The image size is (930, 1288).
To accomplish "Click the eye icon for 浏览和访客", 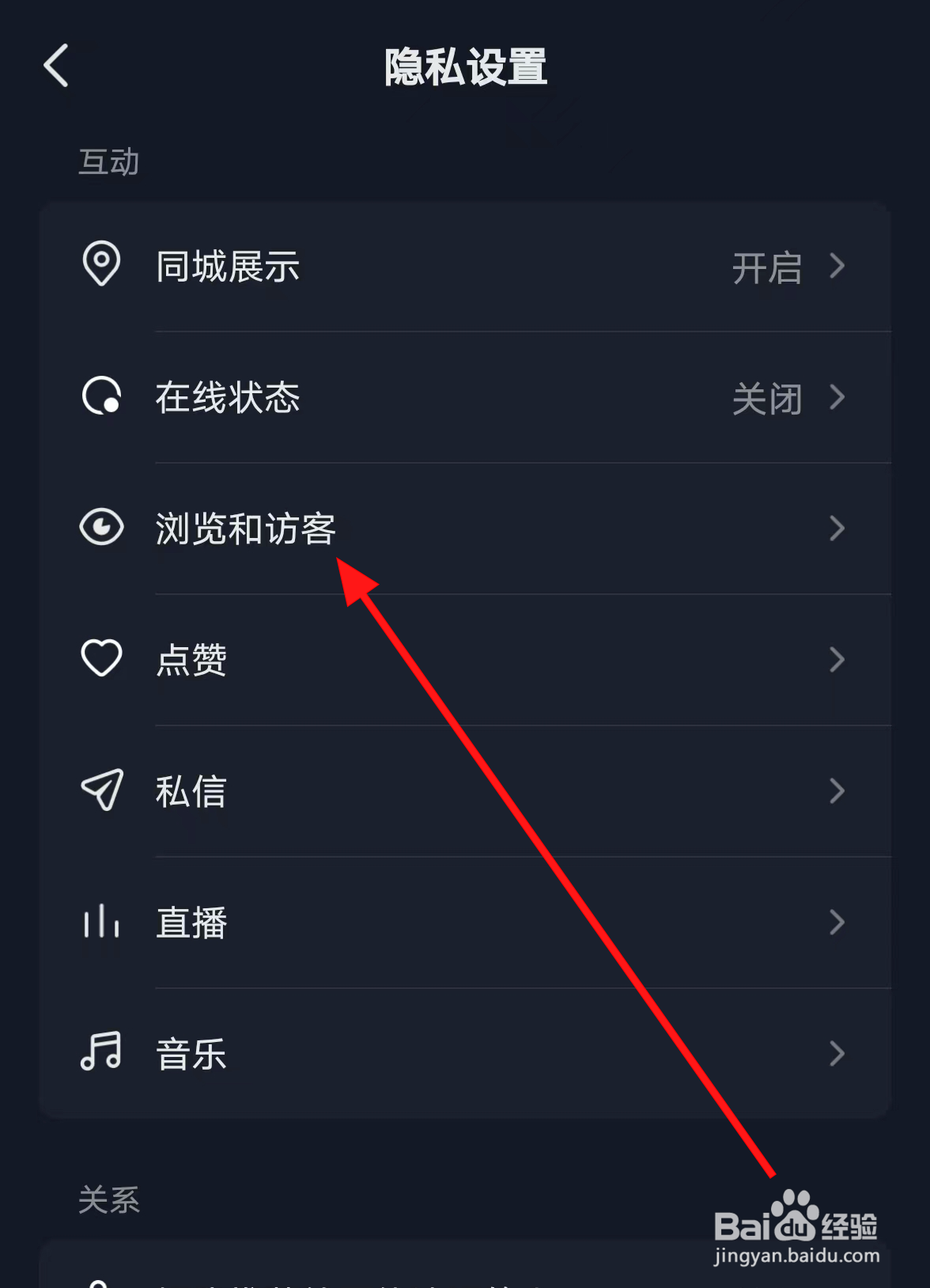I will (x=101, y=528).
